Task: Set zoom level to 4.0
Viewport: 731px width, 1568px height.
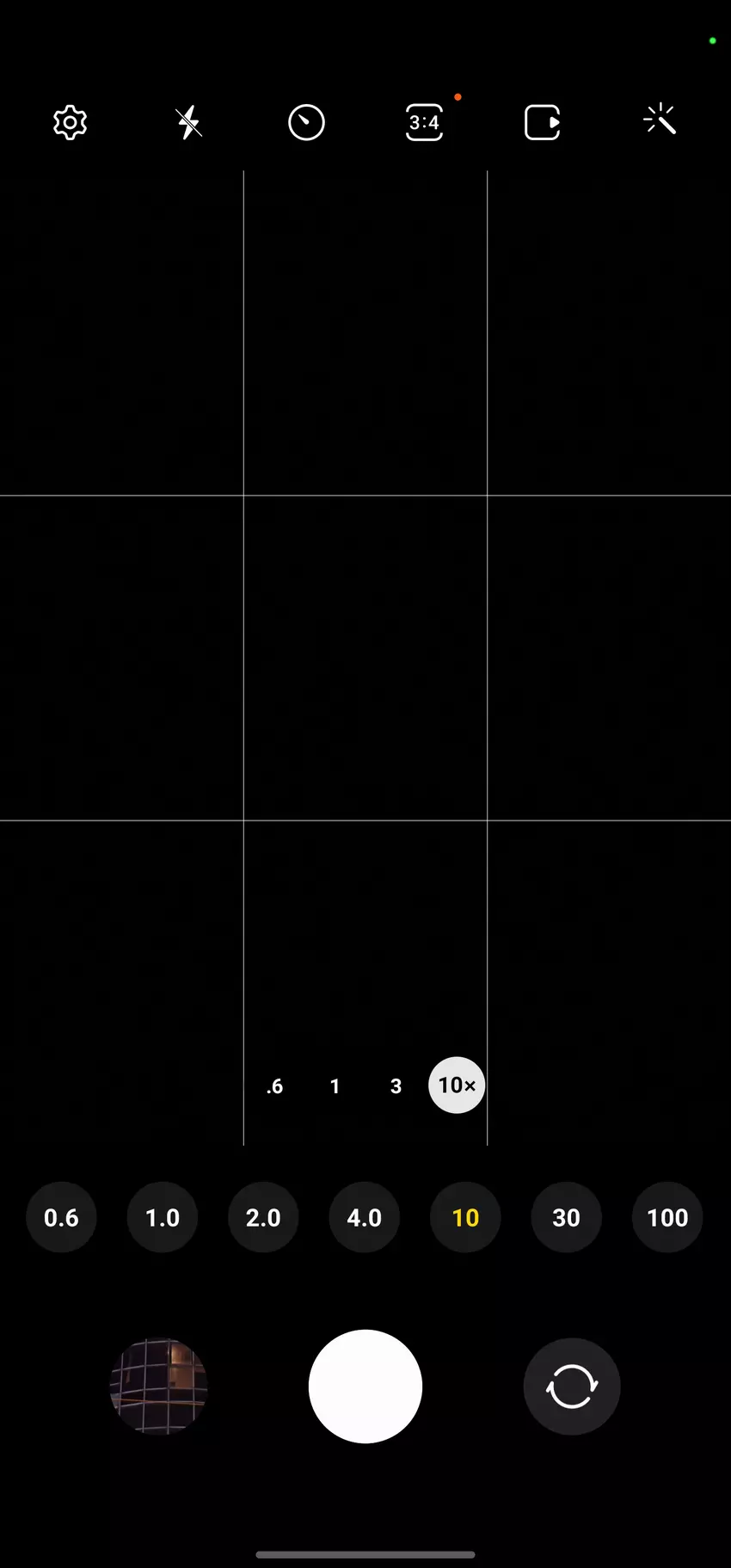Action: click(364, 1218)
